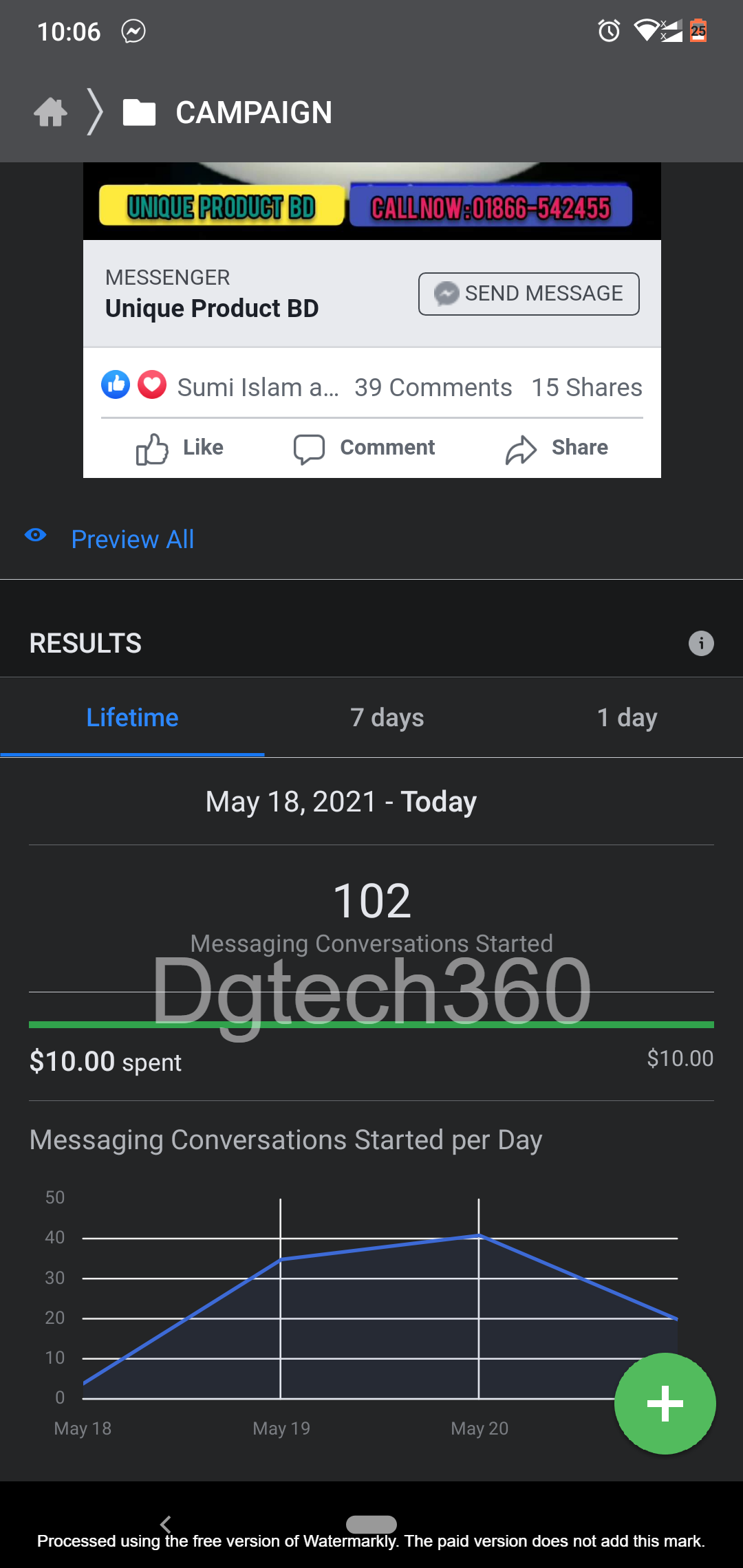743x1568 pixels.
Task: Select the Lifetime results tab
Action: pyautogui.click(x=132, y=717)
